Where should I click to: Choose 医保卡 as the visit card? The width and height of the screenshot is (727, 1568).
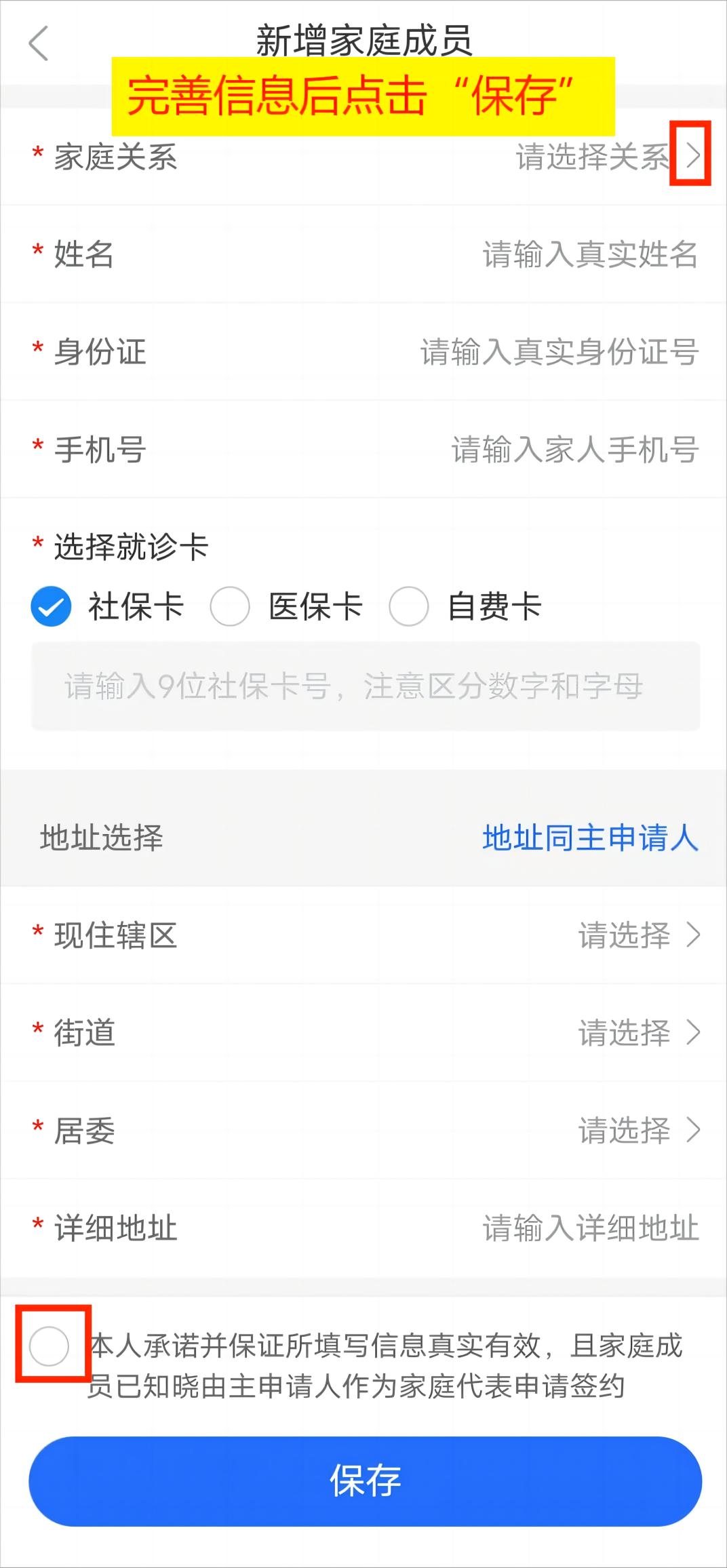pyautogui.click(x=230, y=606)
